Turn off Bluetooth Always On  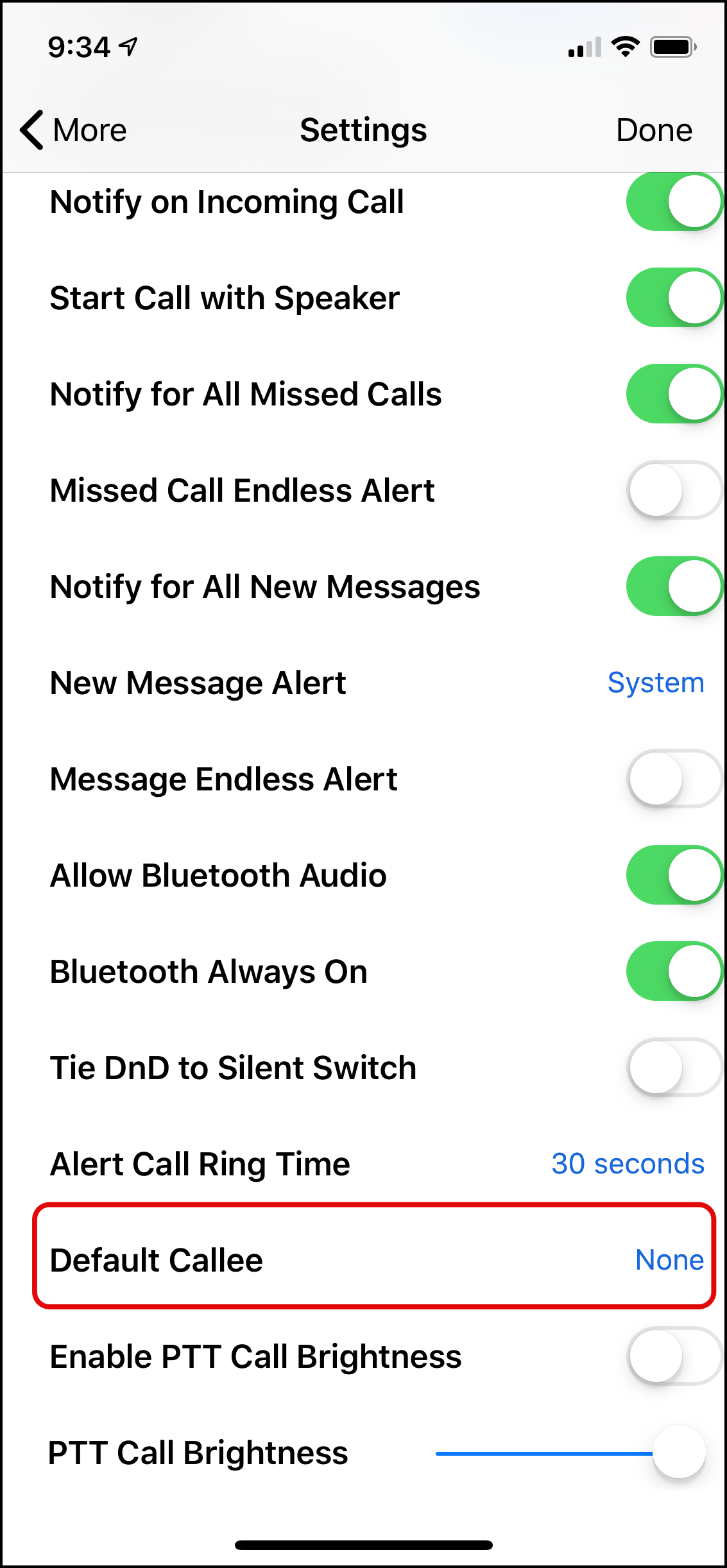point(674,971)
